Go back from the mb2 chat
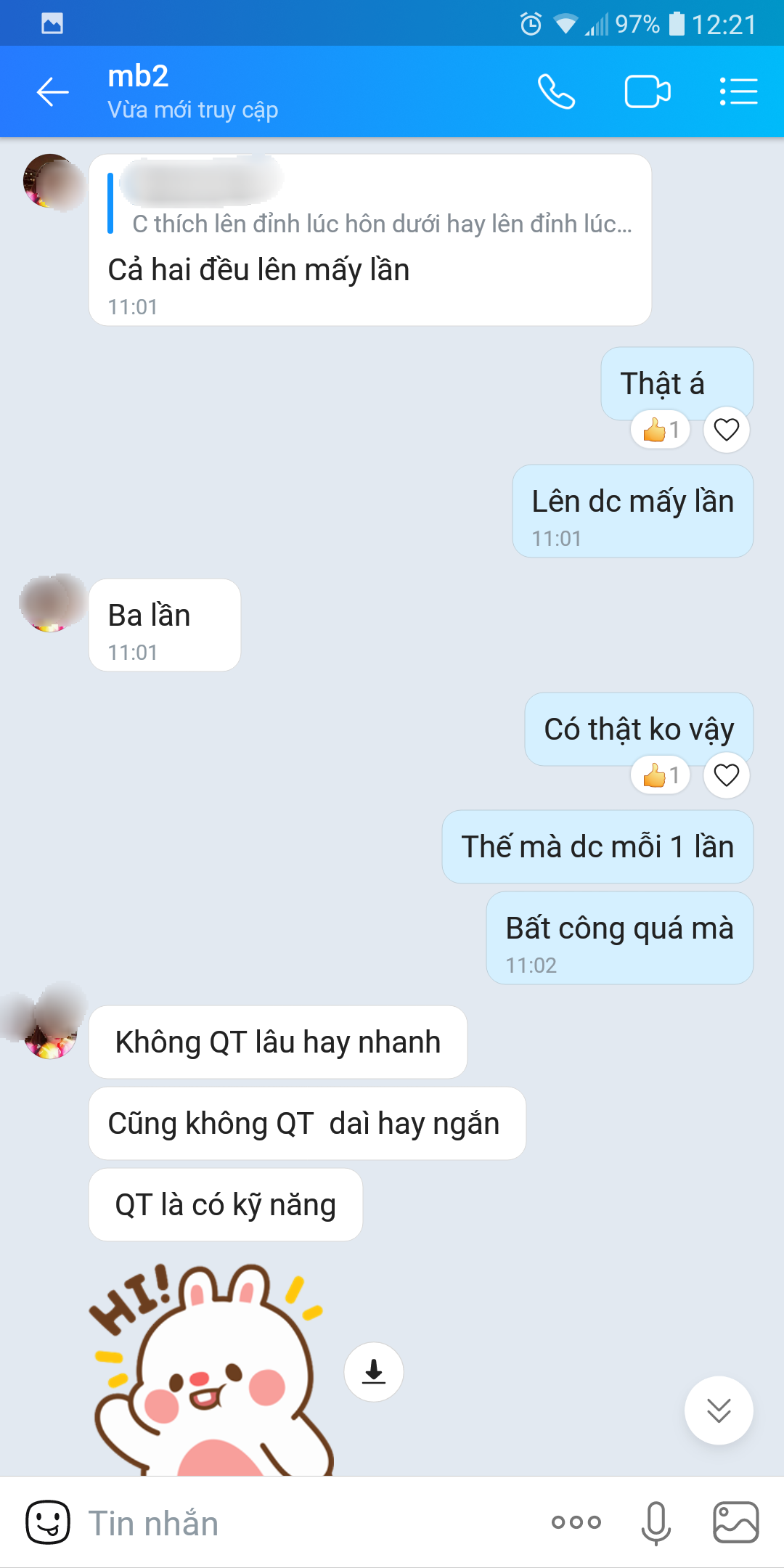Screen dimensions: 784x1568 point(53,92)
